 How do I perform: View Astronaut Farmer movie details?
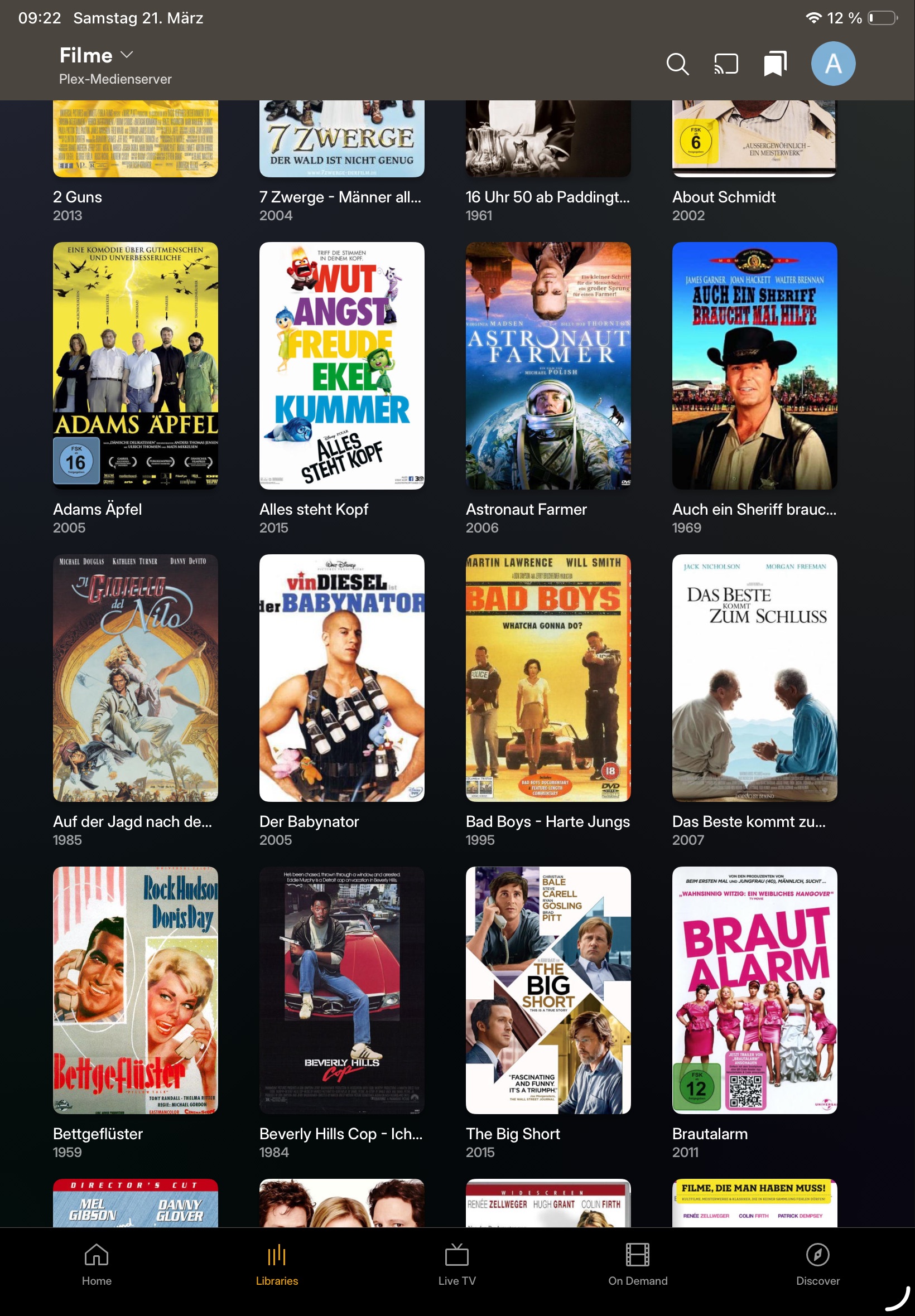(x=548, y=365)
